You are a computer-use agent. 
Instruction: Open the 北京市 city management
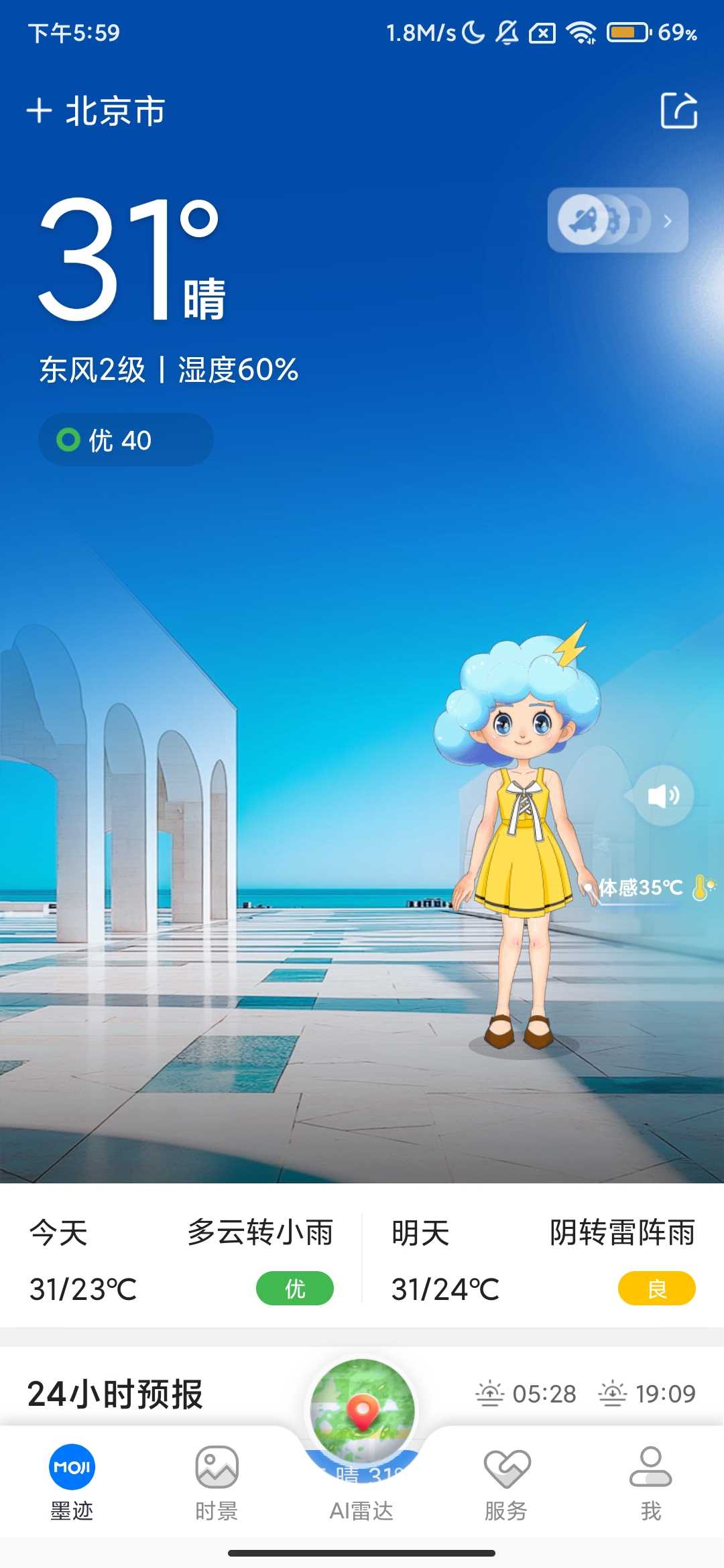[x=115, y=111]
